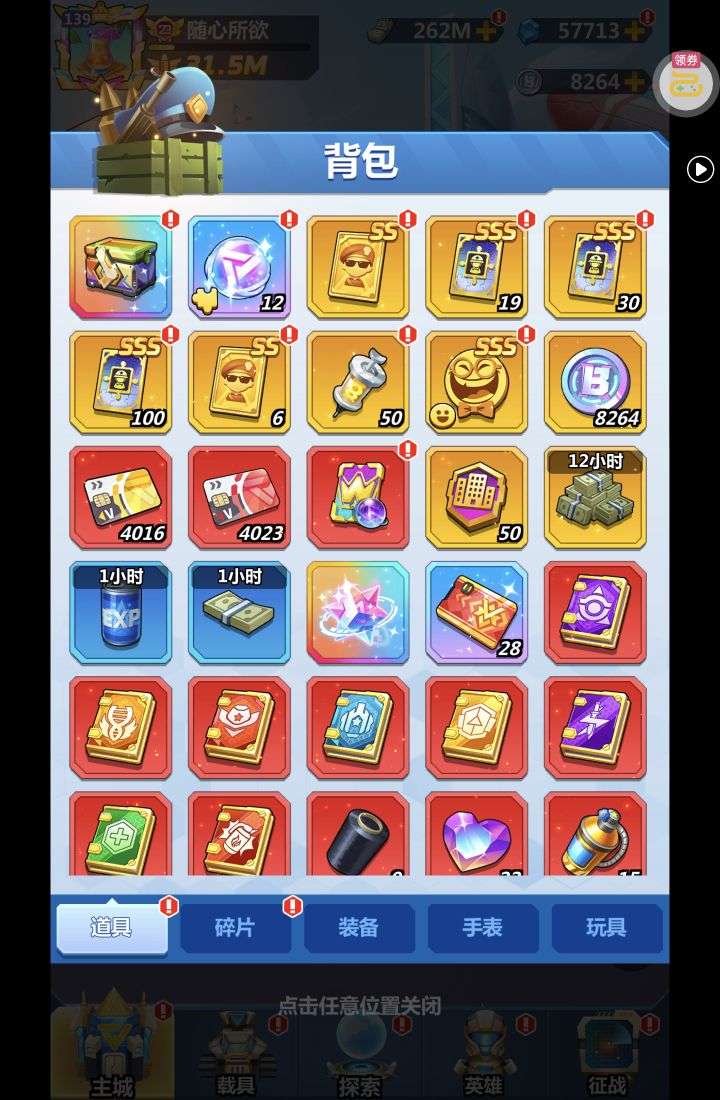The image size is (720, 1100).
Task: Switch to the 碎片 tab
Action: click(x=235, y=927)
